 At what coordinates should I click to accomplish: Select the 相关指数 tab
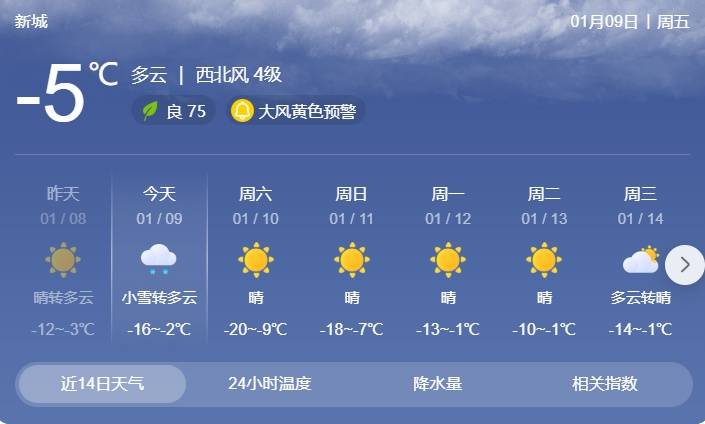604,384
